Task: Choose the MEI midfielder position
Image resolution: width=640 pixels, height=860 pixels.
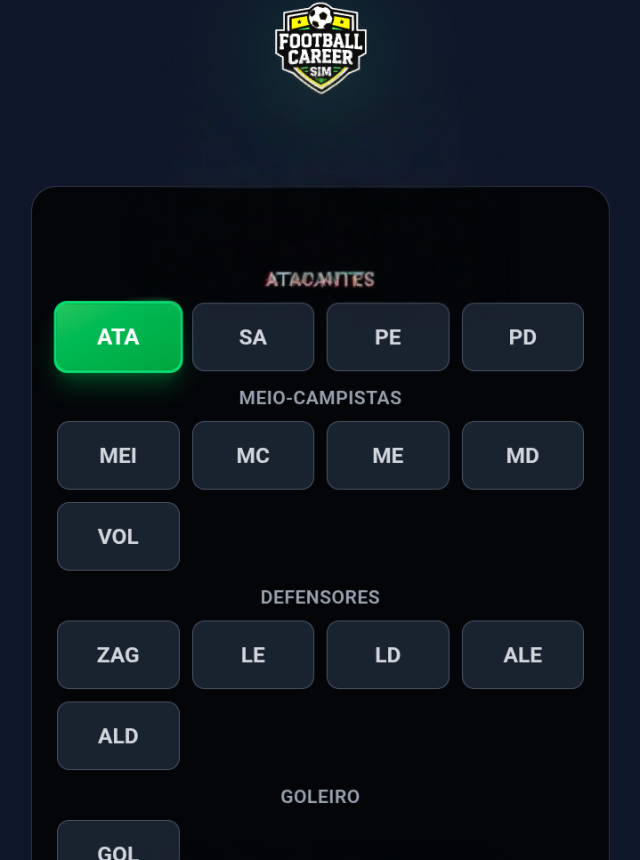Action: (x=118, y=455)
